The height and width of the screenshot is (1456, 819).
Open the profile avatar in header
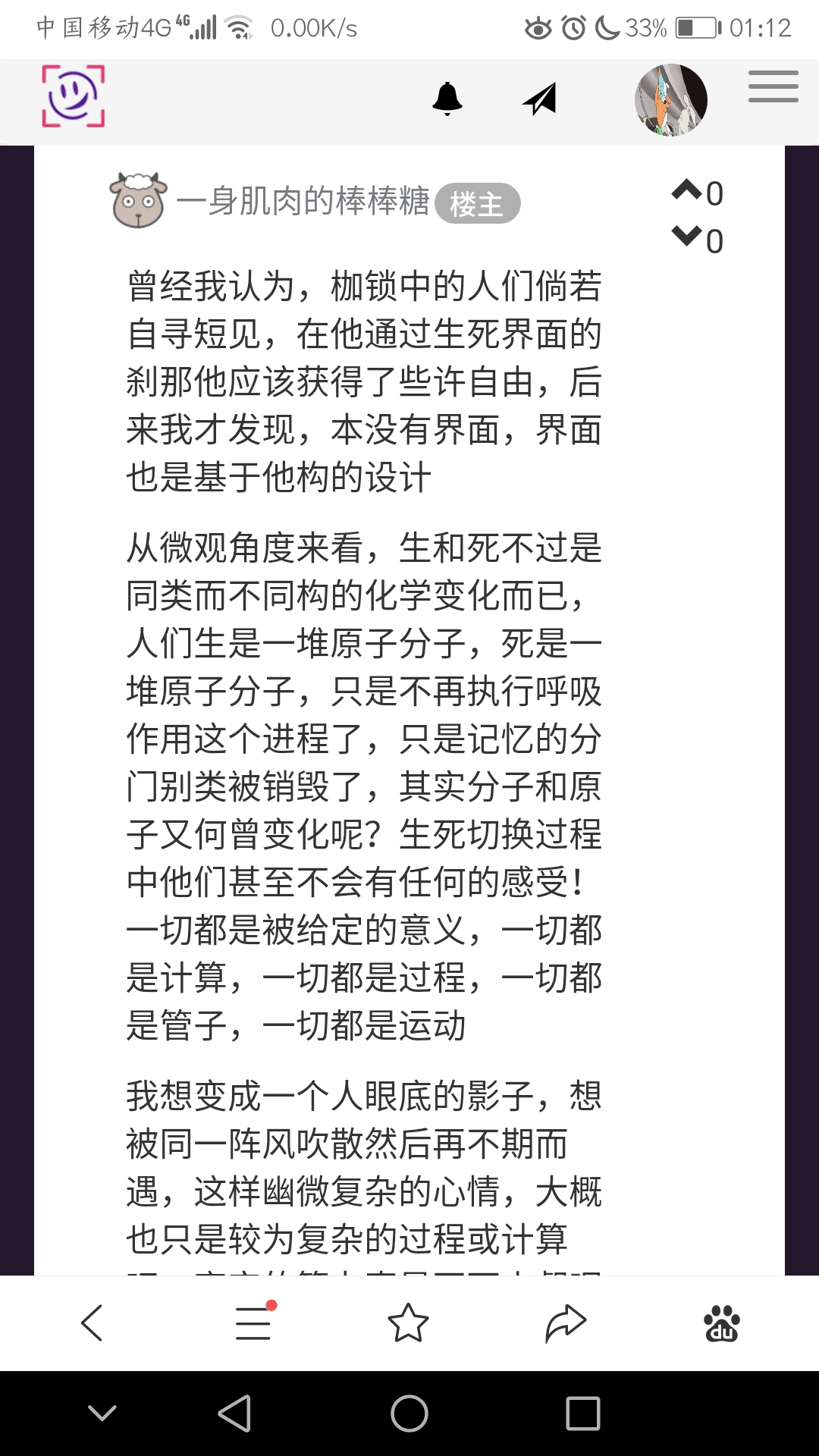(670, 100)
